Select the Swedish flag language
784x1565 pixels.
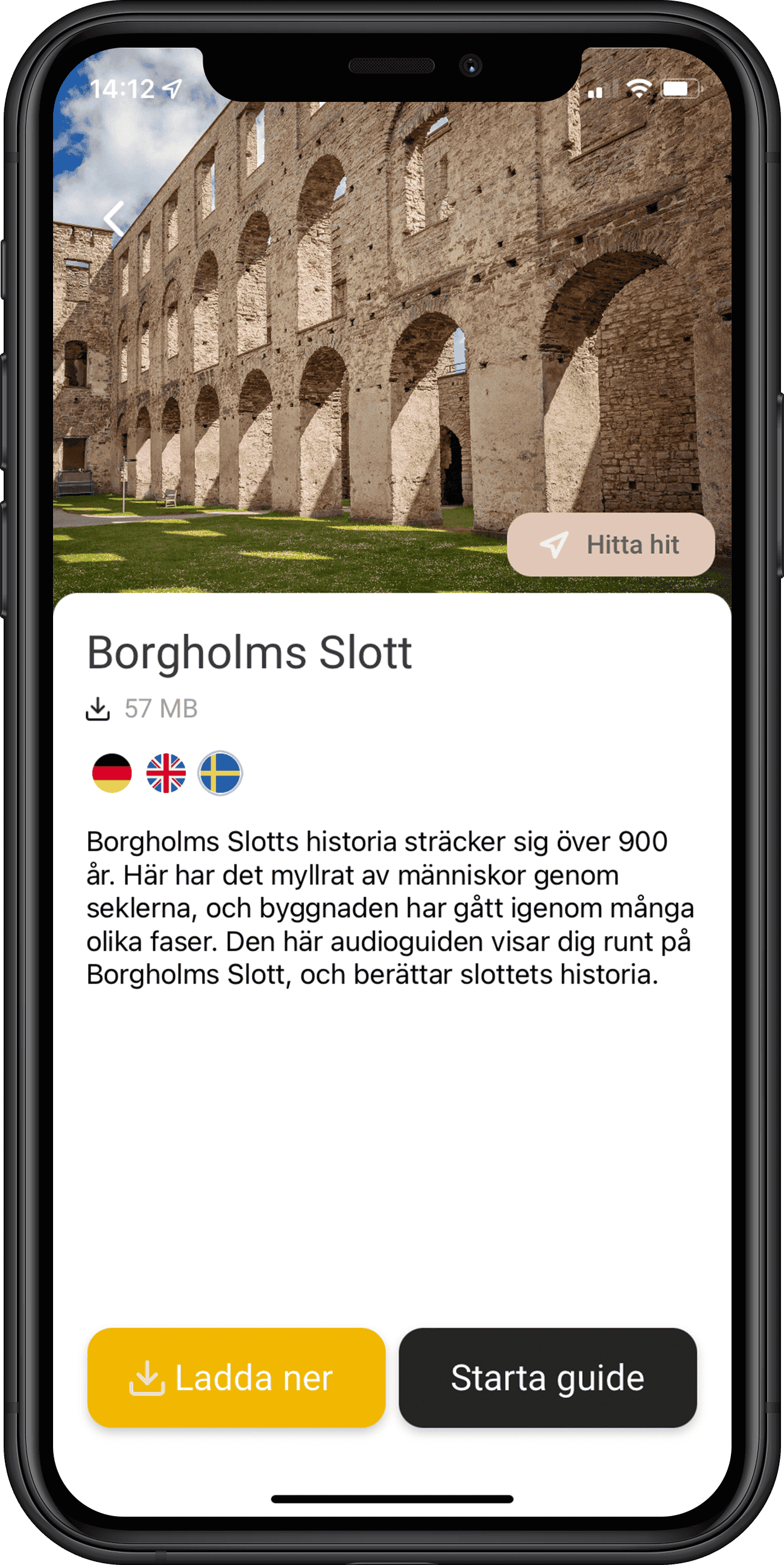tap(220, 773)
